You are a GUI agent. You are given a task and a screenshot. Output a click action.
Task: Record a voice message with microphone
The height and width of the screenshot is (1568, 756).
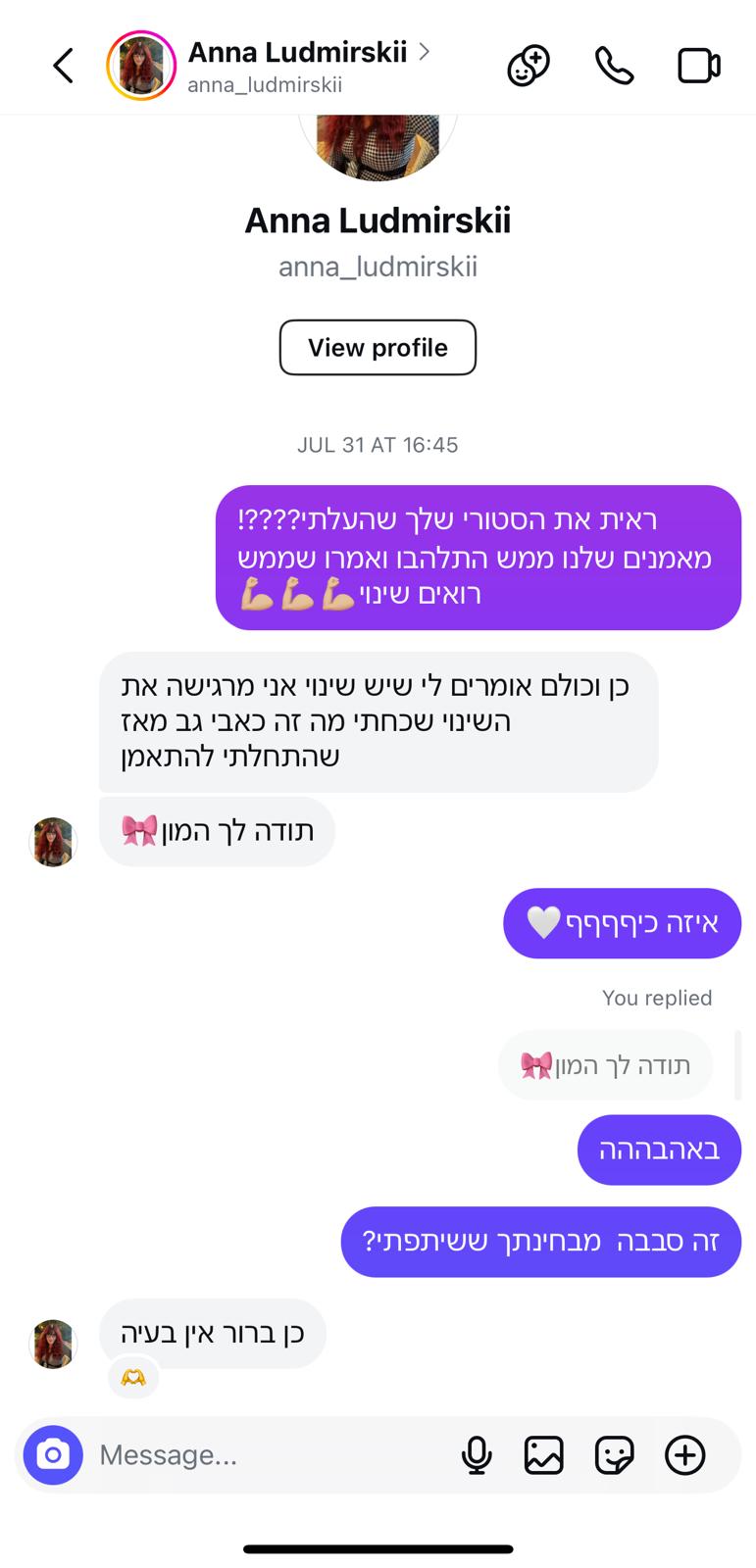tap(477, 1454)
